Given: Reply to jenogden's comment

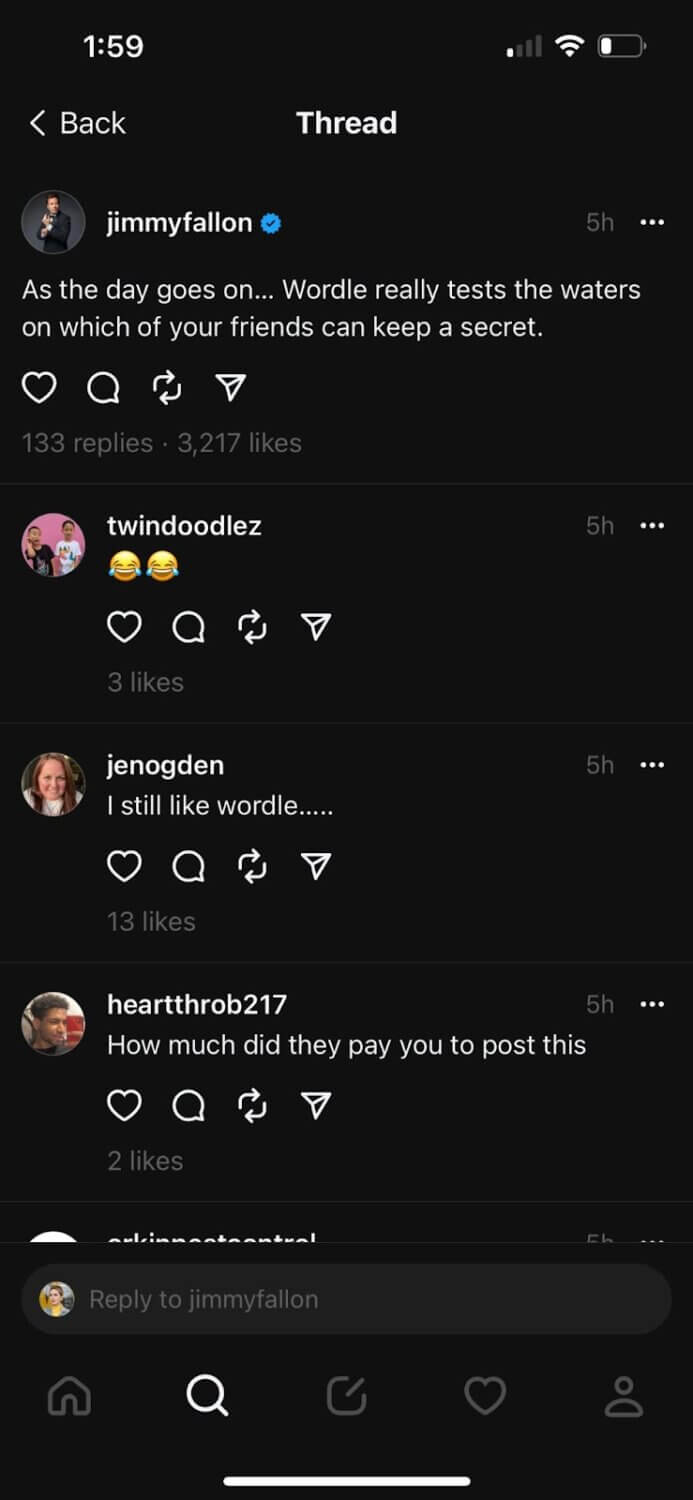Looking at the screenshot, I should [x=188, y=866].
